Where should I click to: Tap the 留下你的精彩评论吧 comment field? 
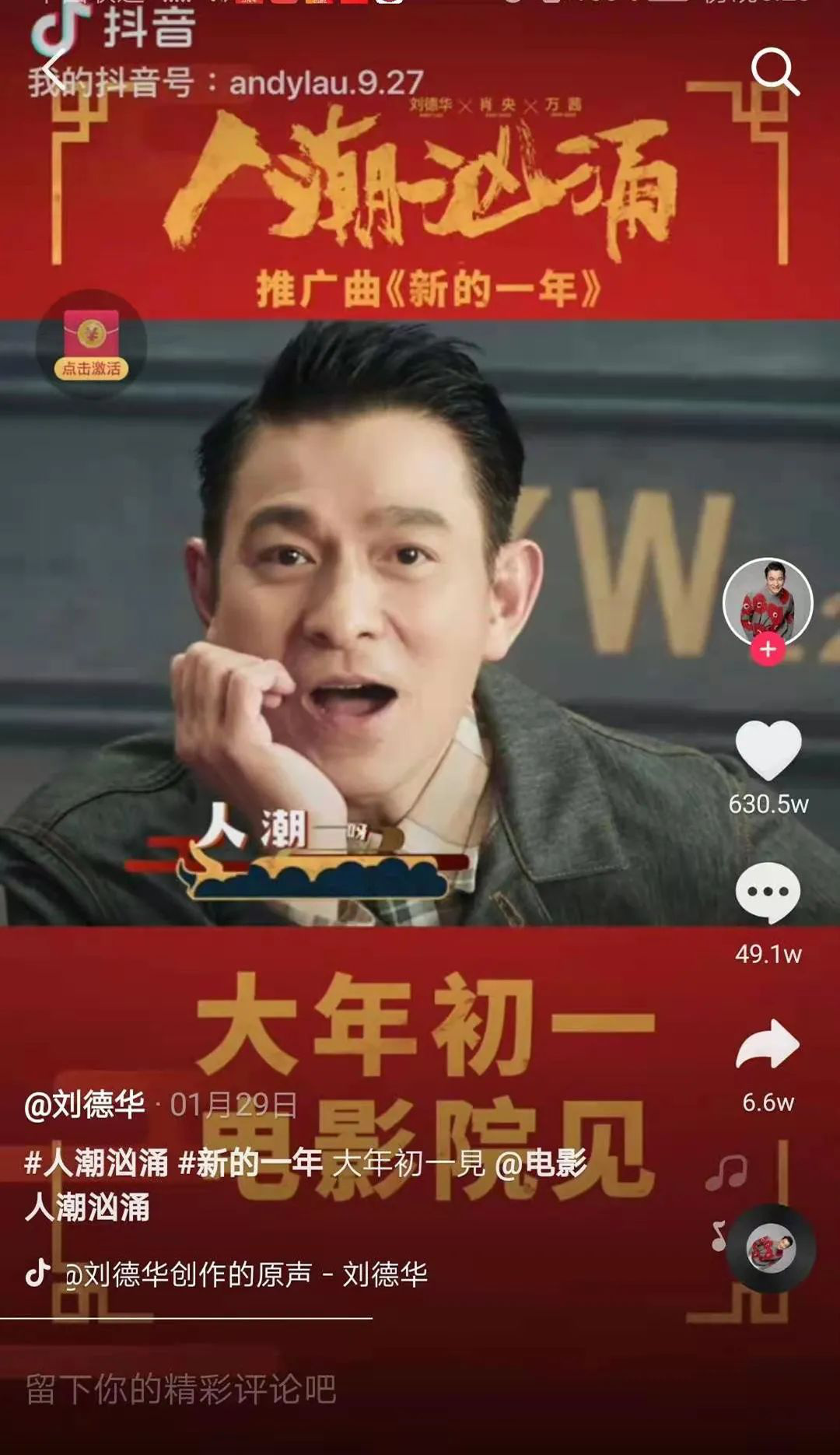pyautogui.click(x=180, y=1390)
